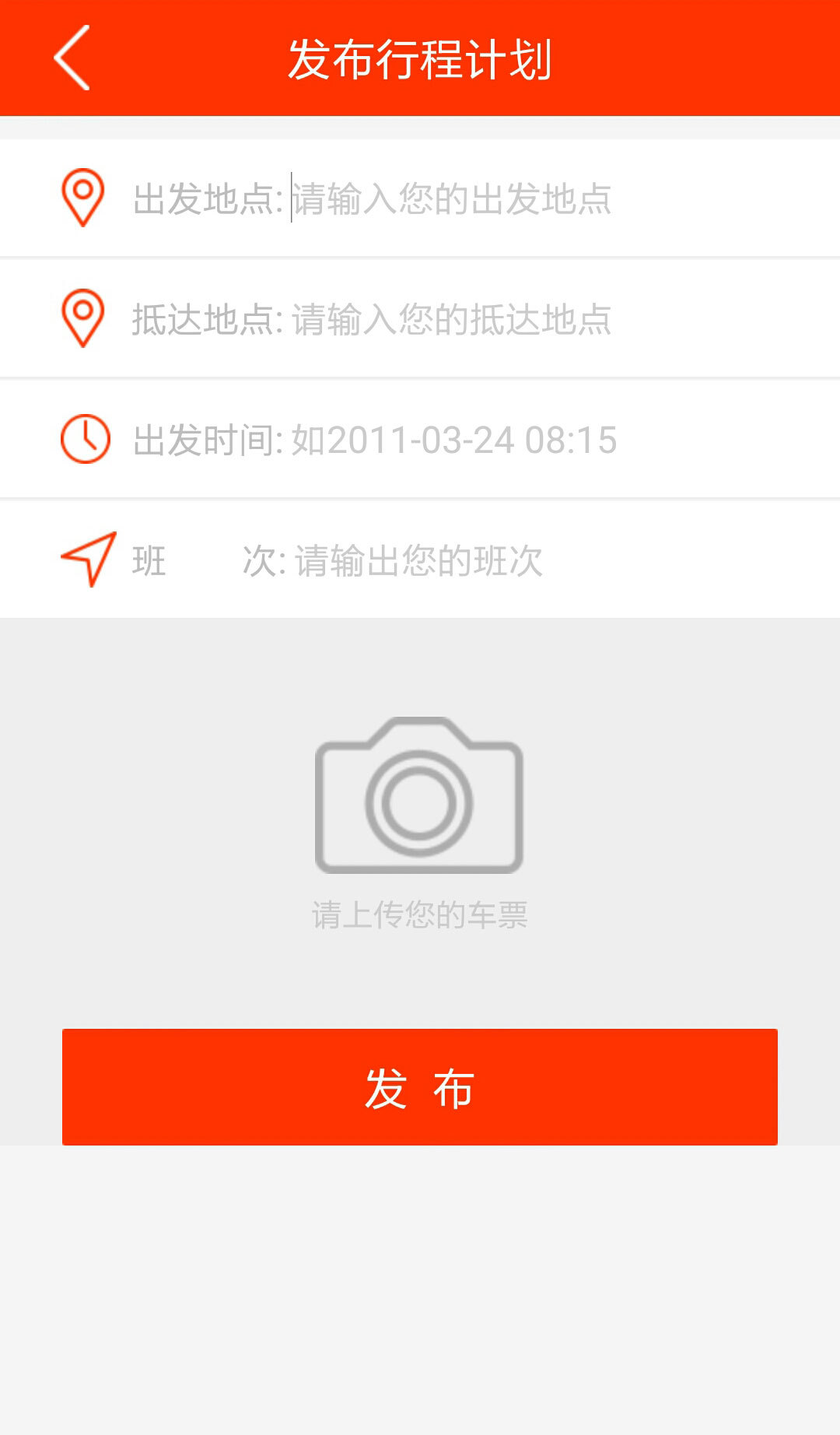Upload ticket photo via camera icon
This screenshot has width=840, height=1435.
click(x=419, y=795)
